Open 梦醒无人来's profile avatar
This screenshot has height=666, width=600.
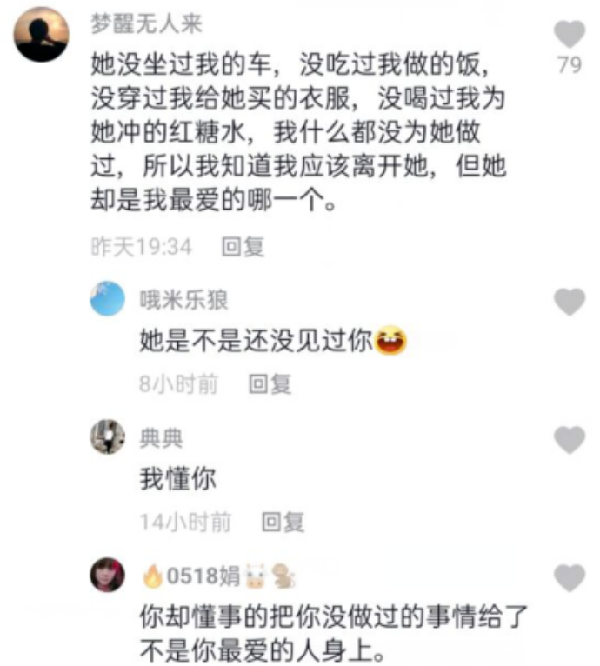coord(42,35)
